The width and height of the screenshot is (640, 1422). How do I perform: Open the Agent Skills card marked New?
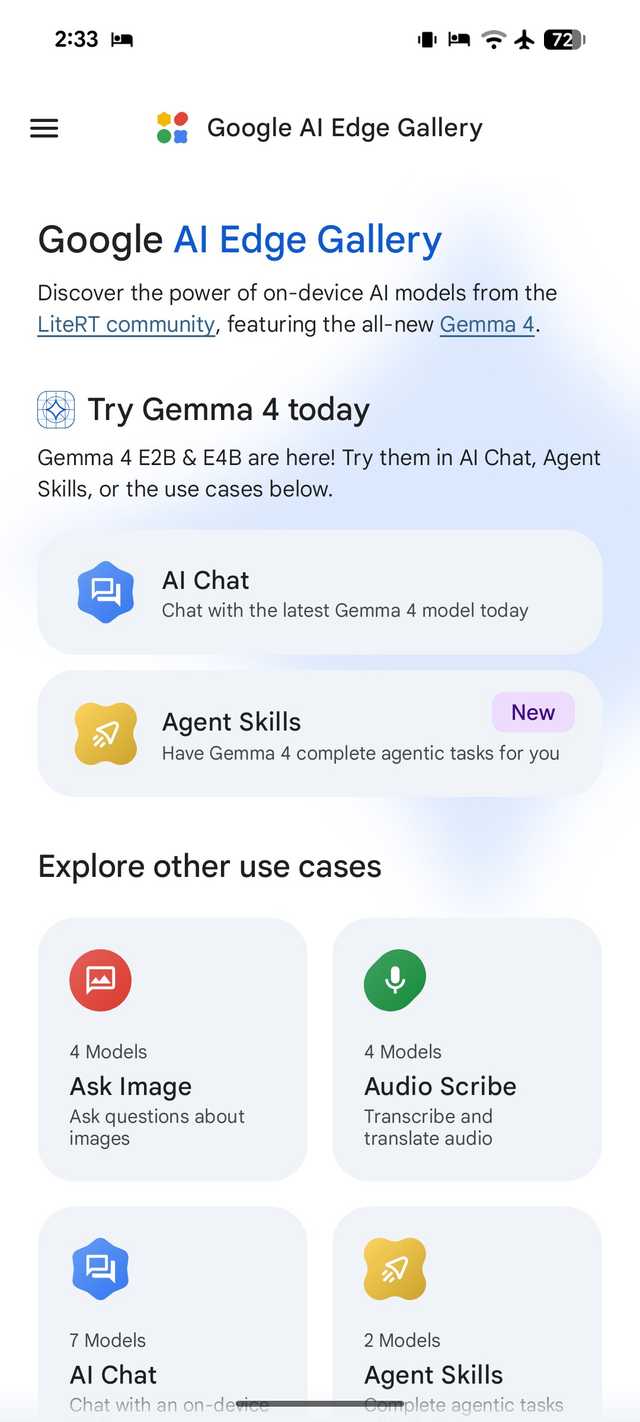(x=320, y=734)
